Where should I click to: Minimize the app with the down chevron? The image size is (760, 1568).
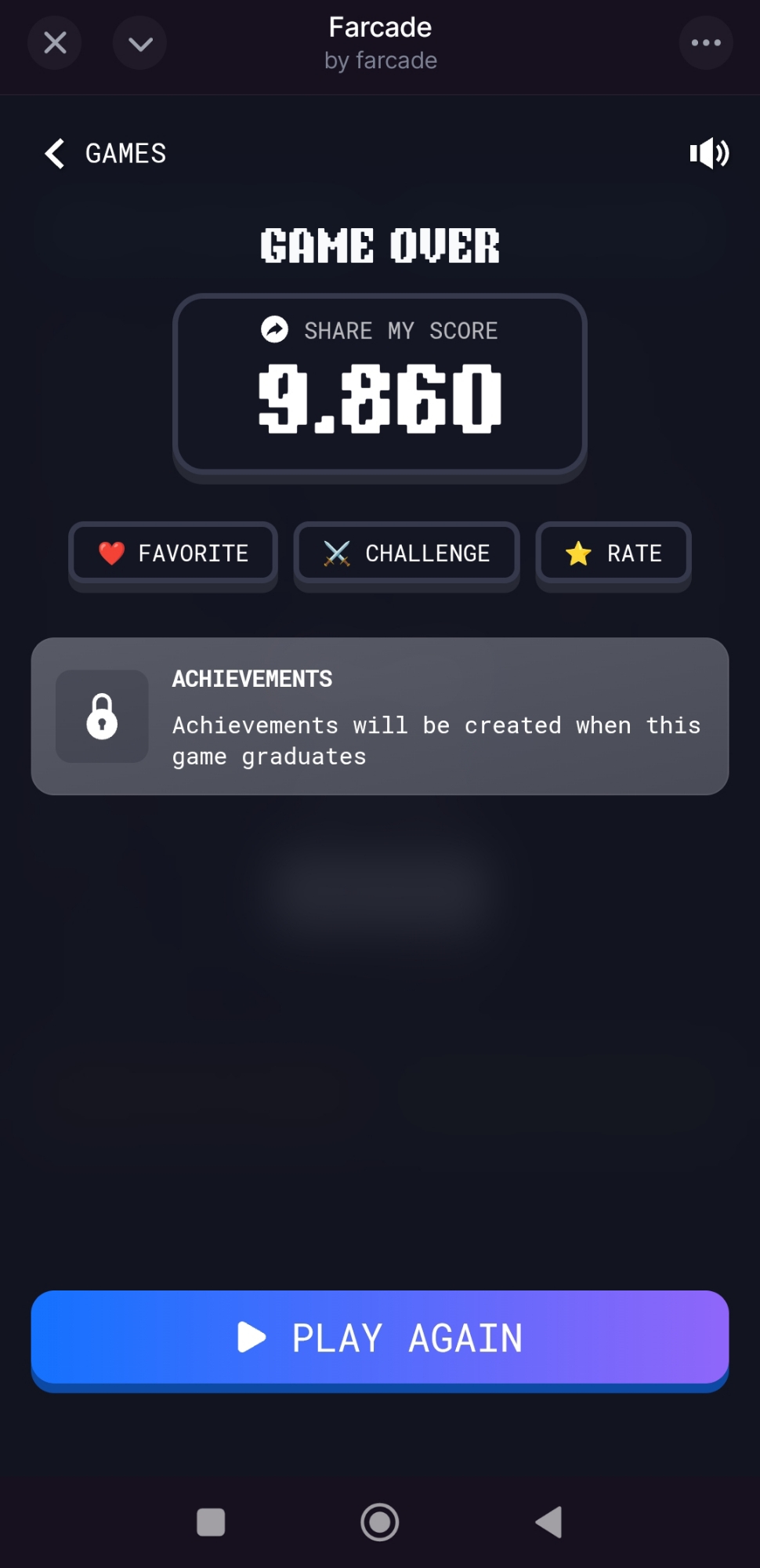coord(140,43)
